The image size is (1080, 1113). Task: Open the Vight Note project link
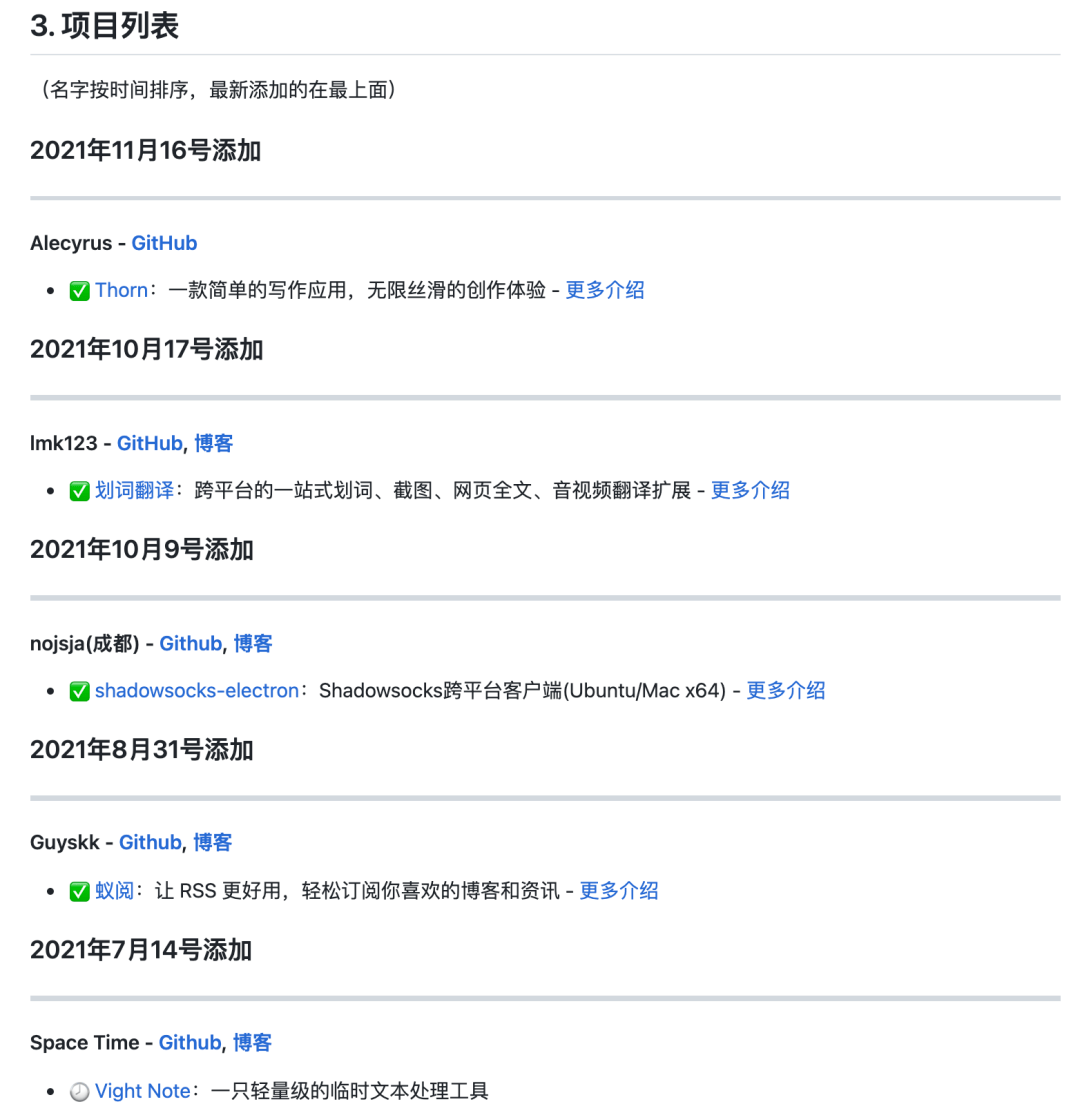pyautogui.click(x=143, y=1090)
